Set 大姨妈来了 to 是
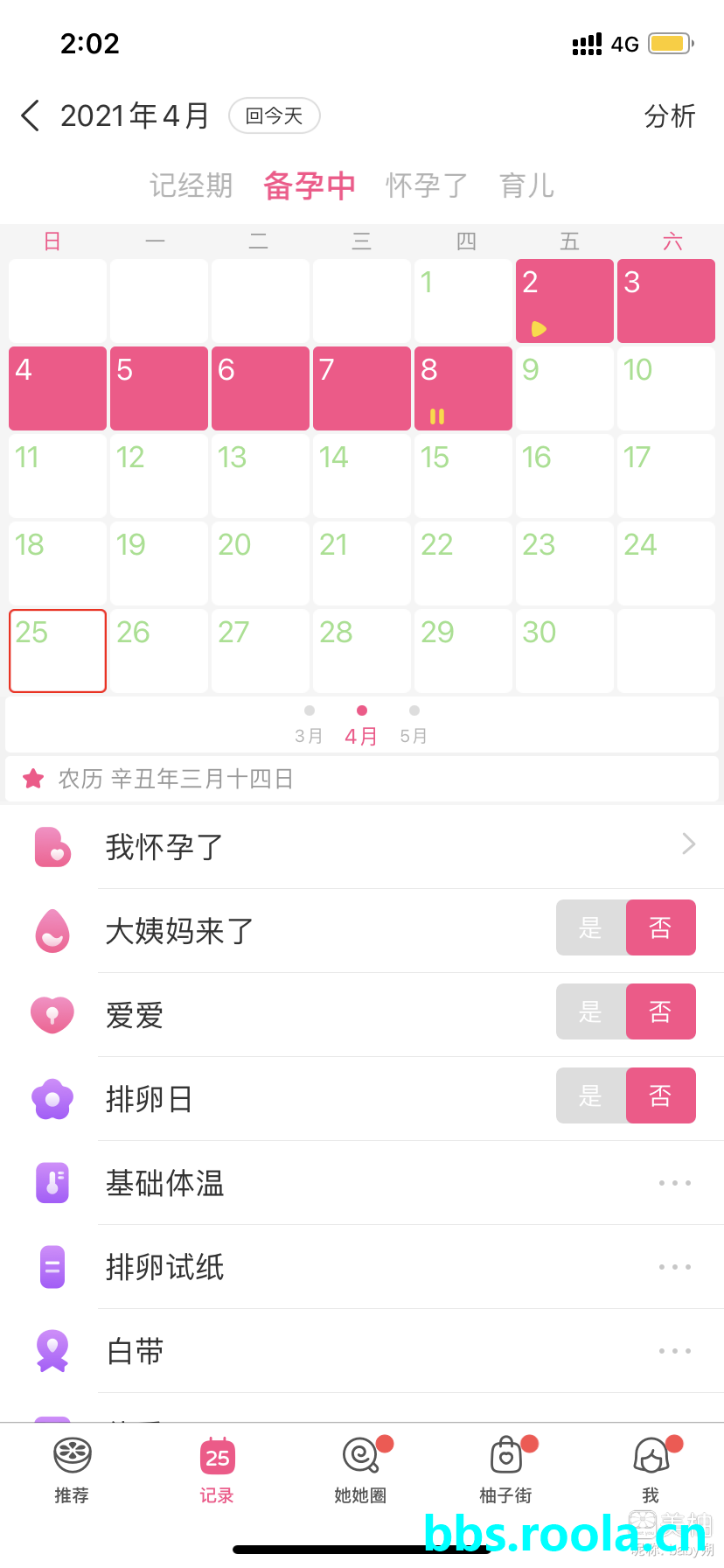The width and height of the screenshot is (724, 1568). pyautogui.click(x=591, y=927)
